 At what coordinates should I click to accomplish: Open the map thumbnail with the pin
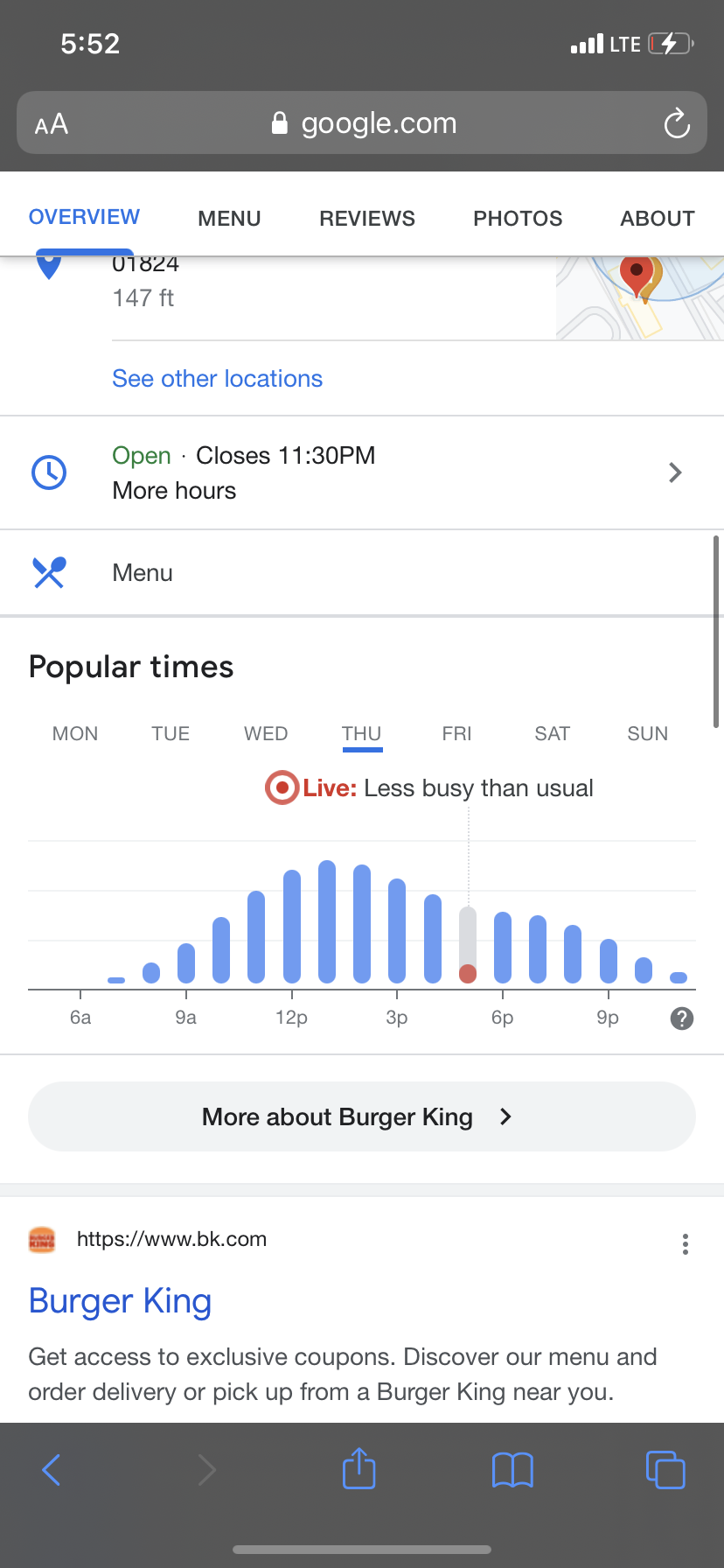(640, 297)
